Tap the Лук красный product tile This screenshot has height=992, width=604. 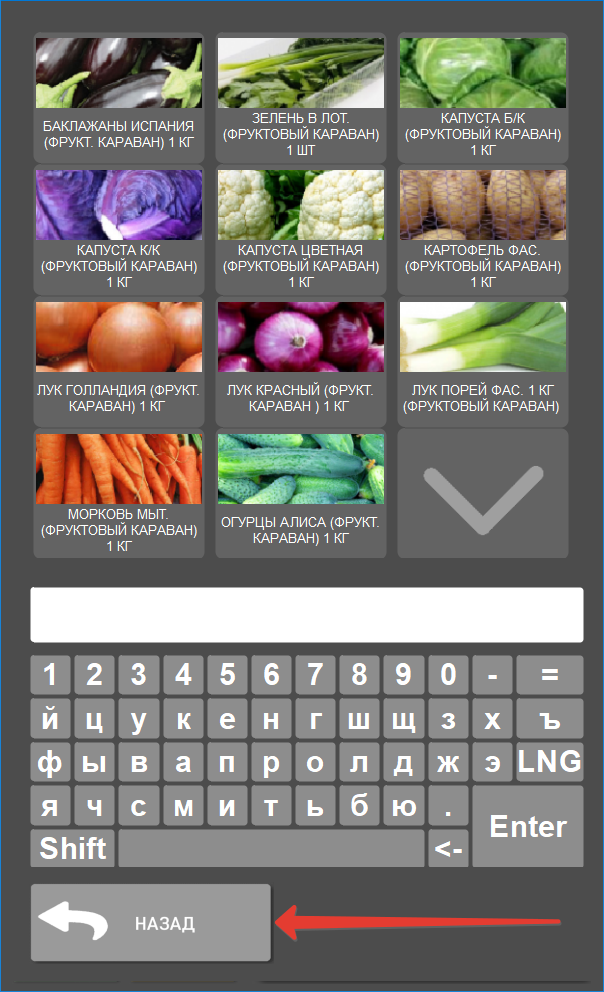[301, 362]
